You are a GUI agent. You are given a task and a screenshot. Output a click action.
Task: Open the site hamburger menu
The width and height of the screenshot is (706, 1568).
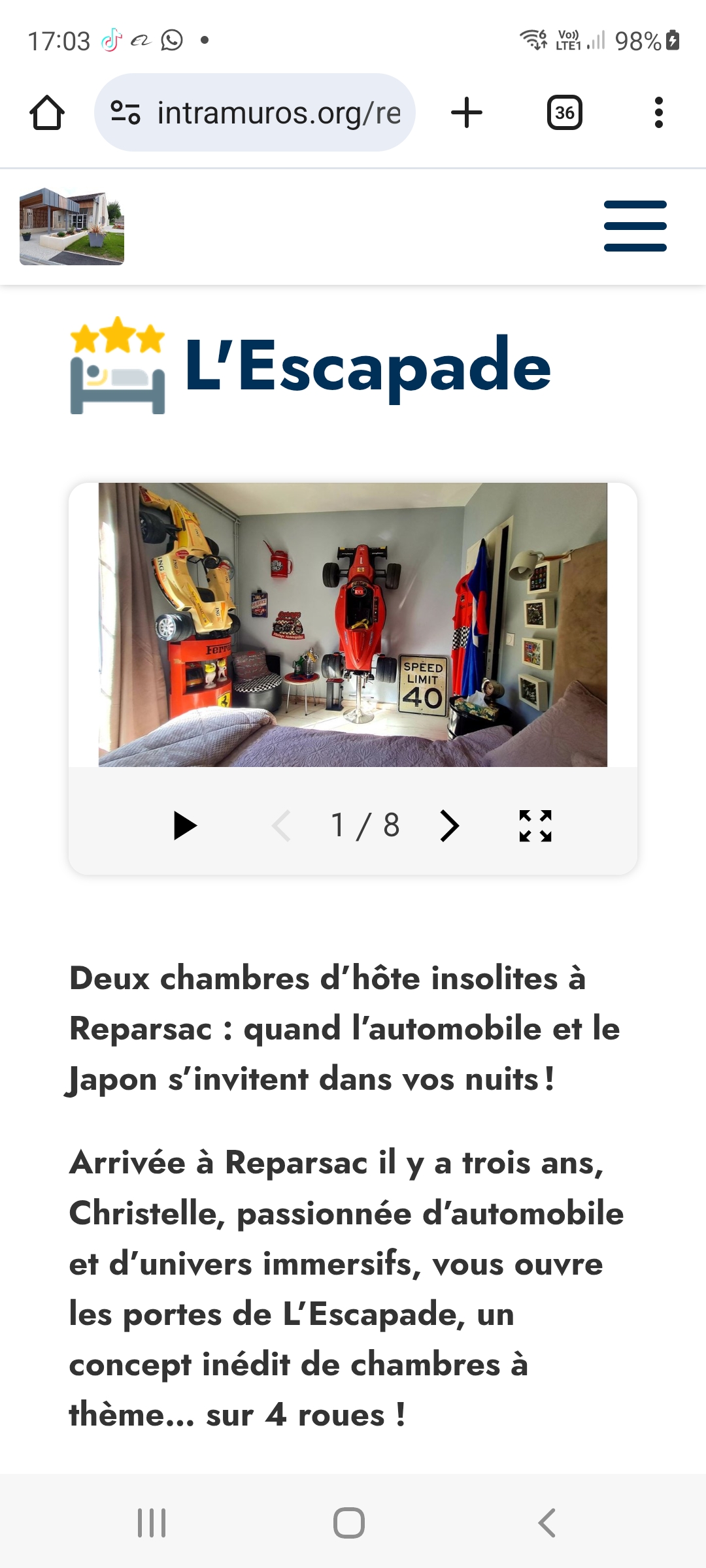point(635,226)
